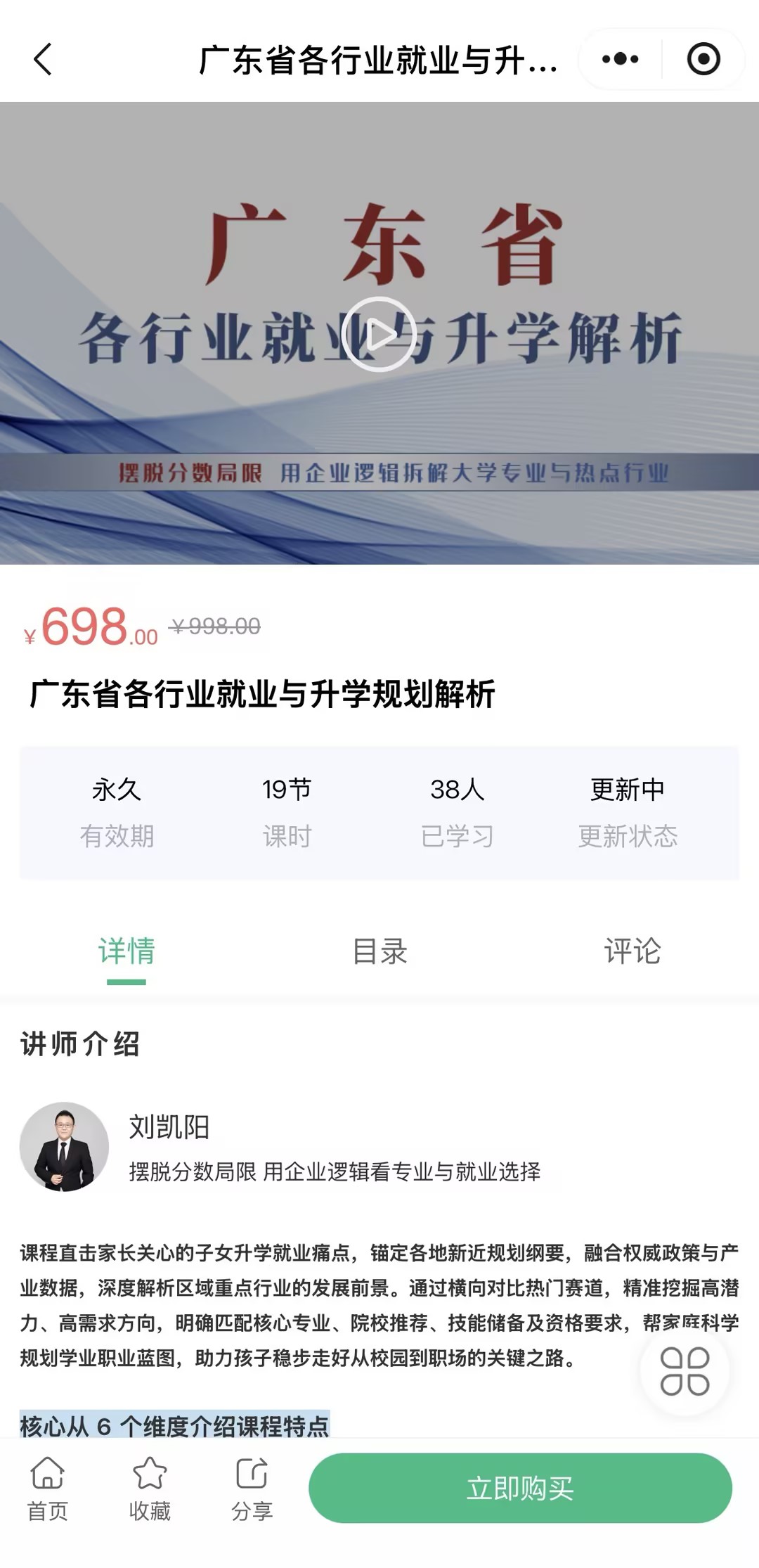Viewport: 759px width, 1568px height.
Task: Play the course preview video
Action: pyautogui.click(x=379, y=334)
